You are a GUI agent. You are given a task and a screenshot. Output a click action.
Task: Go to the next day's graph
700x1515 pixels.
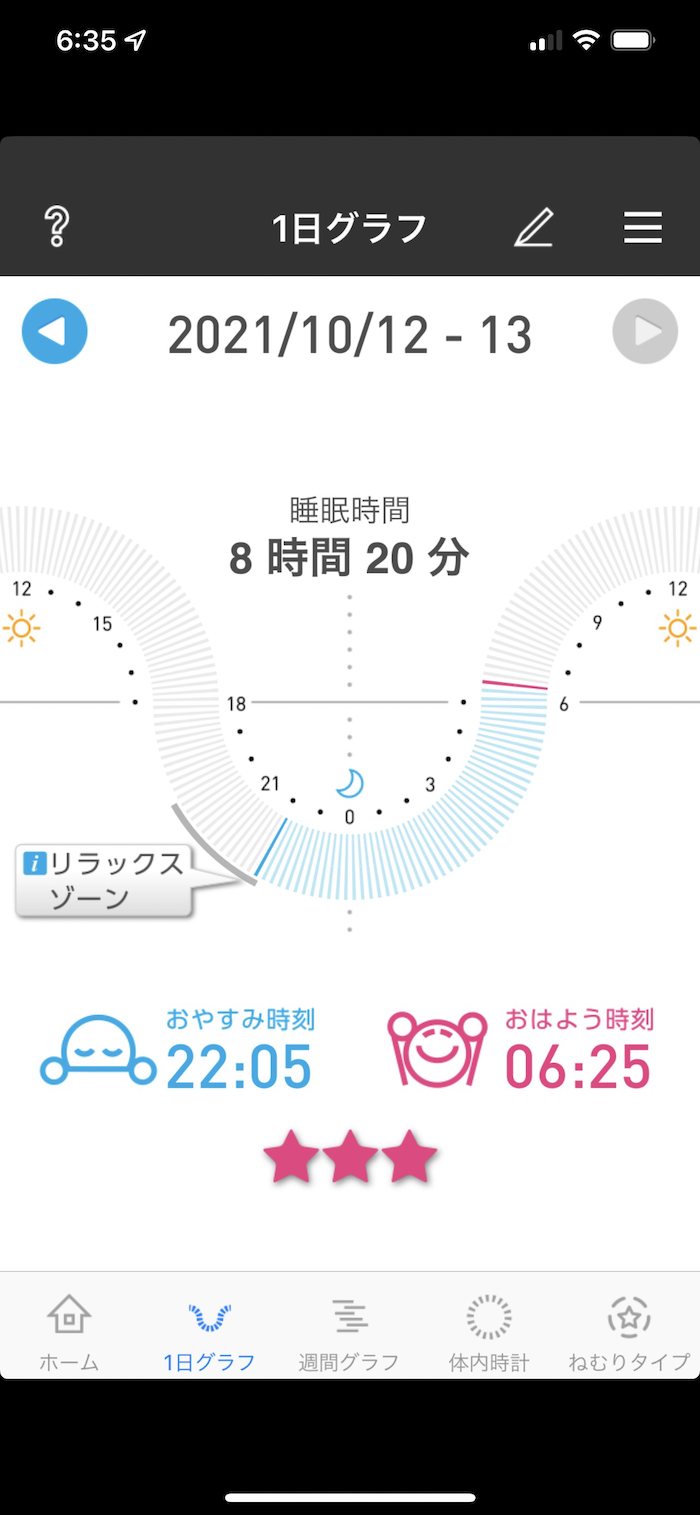[645, 331]
